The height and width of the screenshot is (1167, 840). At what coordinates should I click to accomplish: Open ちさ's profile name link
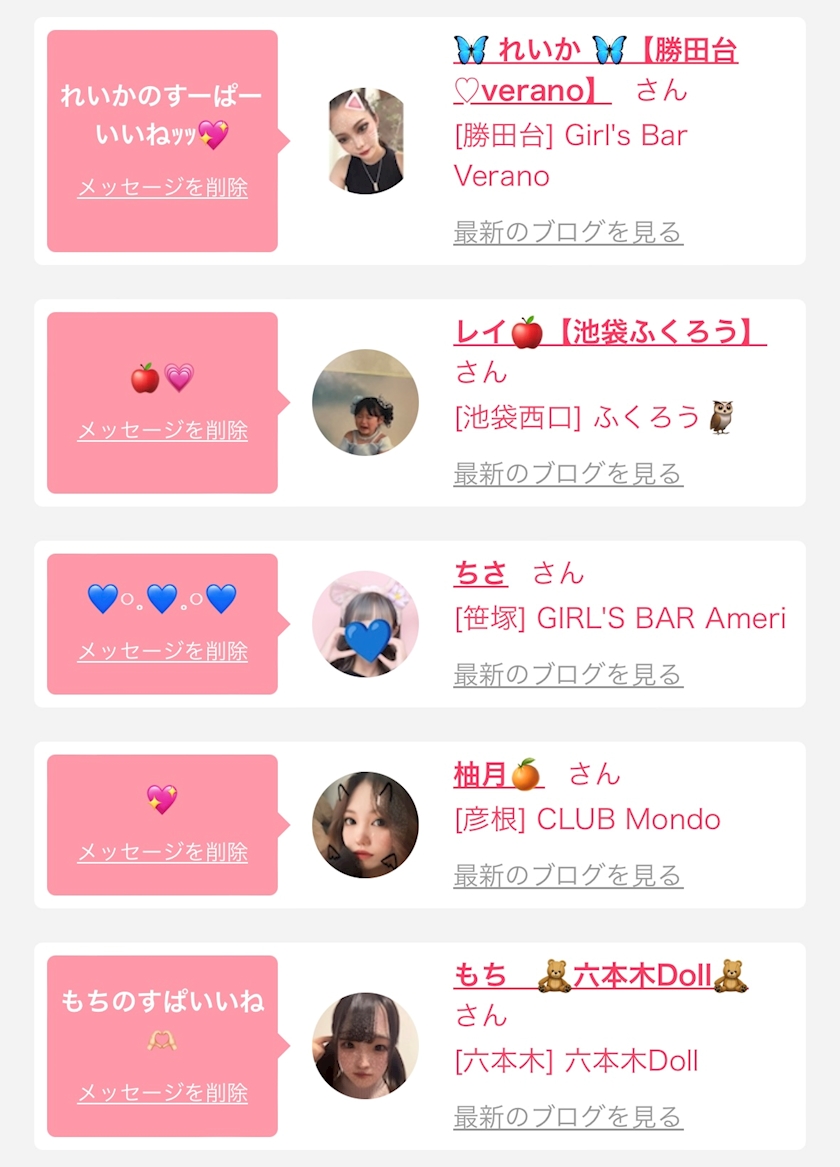(x=481, y=573)
